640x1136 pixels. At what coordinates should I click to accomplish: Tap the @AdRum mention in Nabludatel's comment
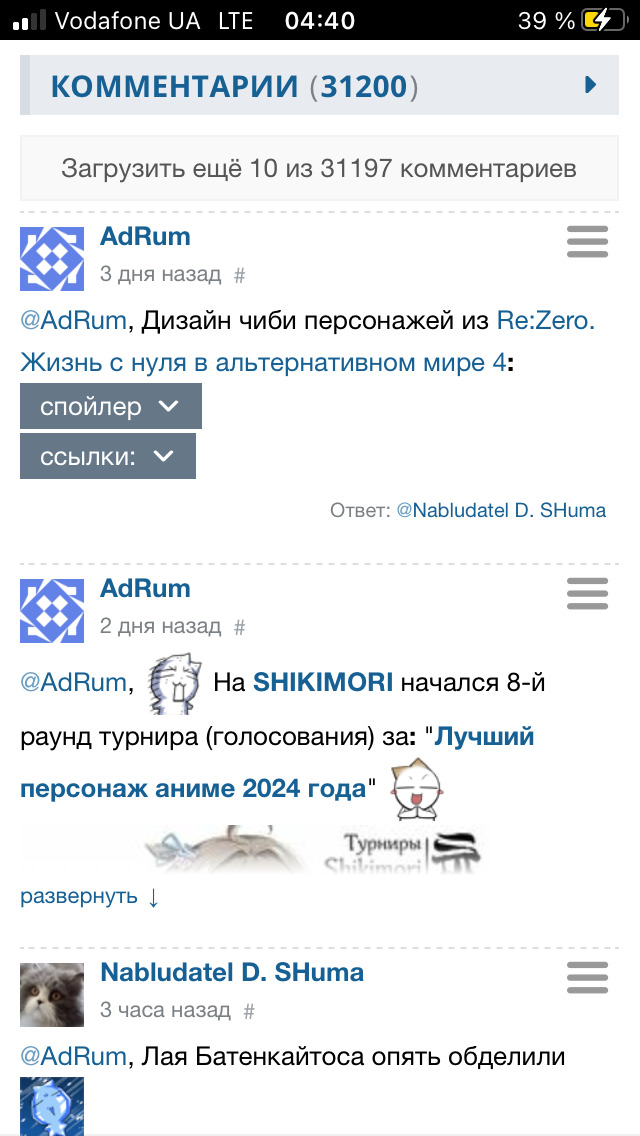coord(73,1056)
